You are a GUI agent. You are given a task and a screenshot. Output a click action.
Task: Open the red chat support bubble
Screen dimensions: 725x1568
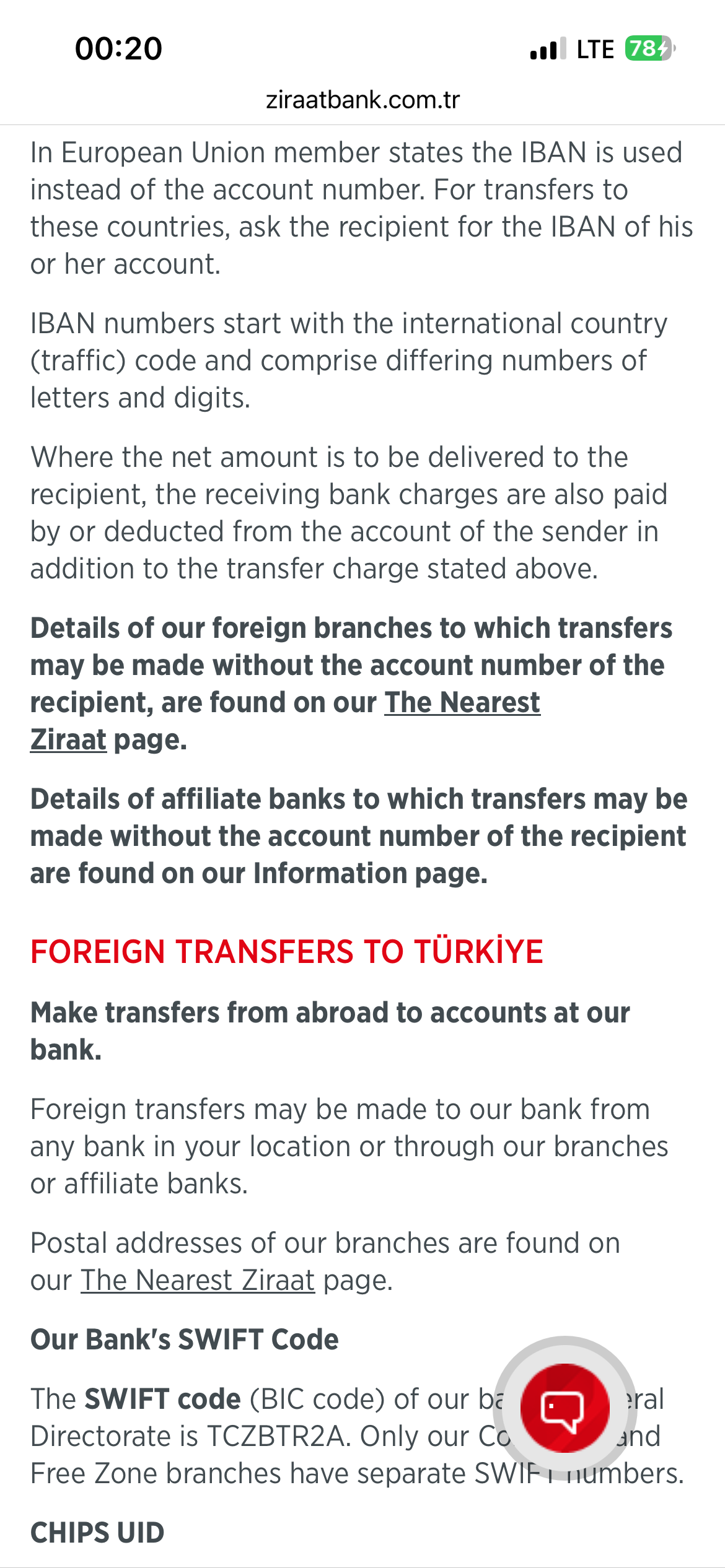pos(565,1407)
